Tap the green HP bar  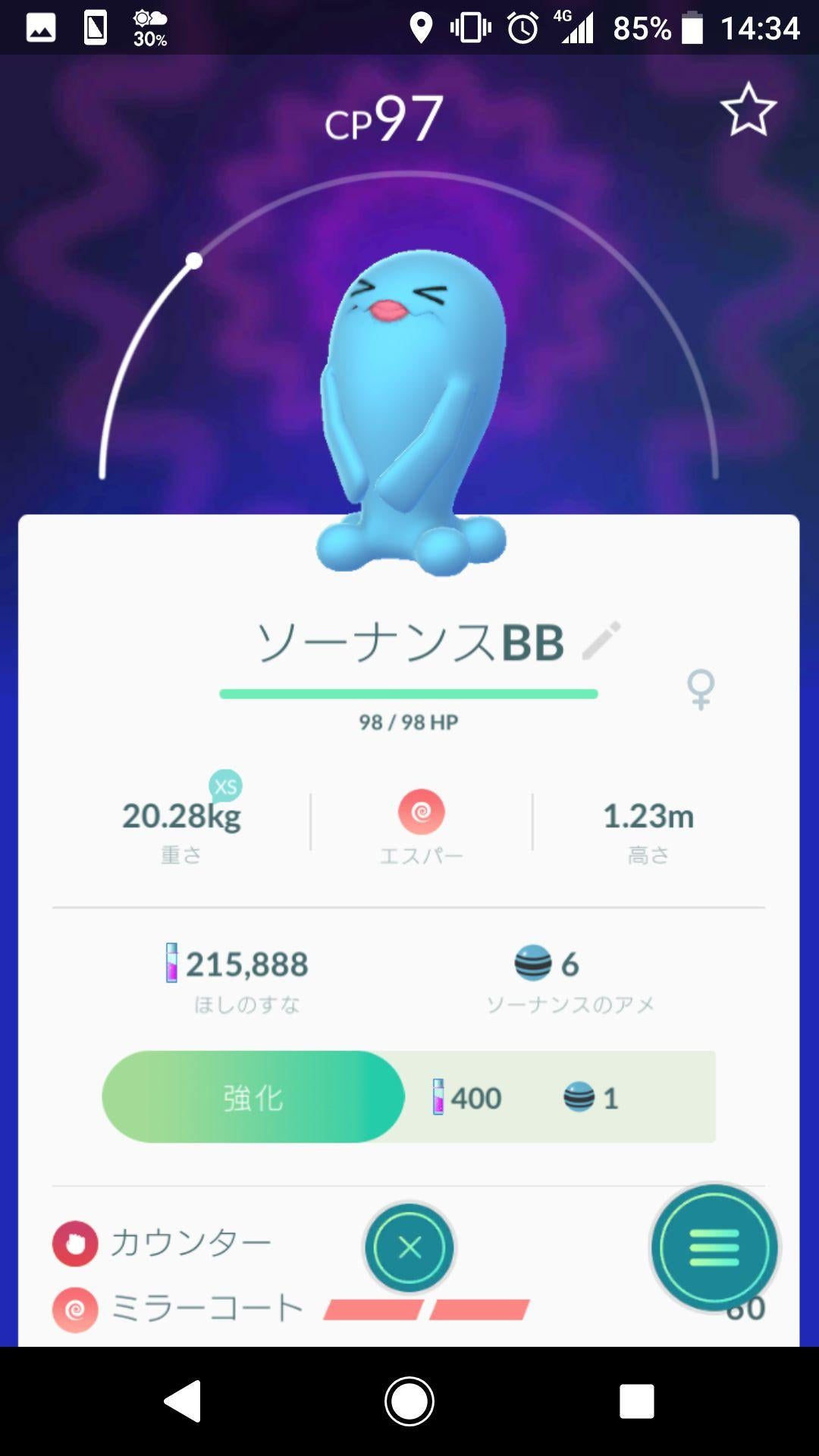click(409, 692)
